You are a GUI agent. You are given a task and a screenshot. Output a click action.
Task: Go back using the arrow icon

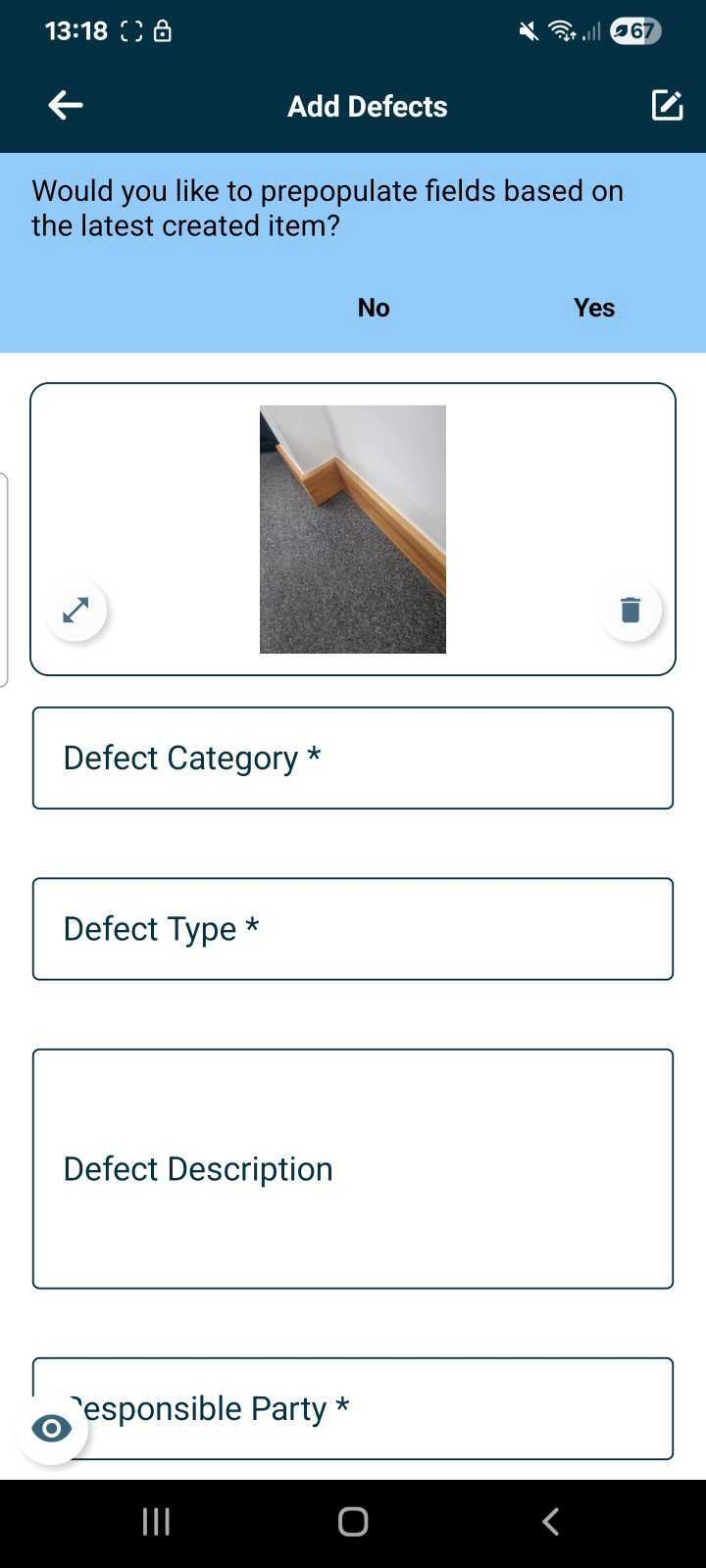pyautogui.click(x=65, y=106)
